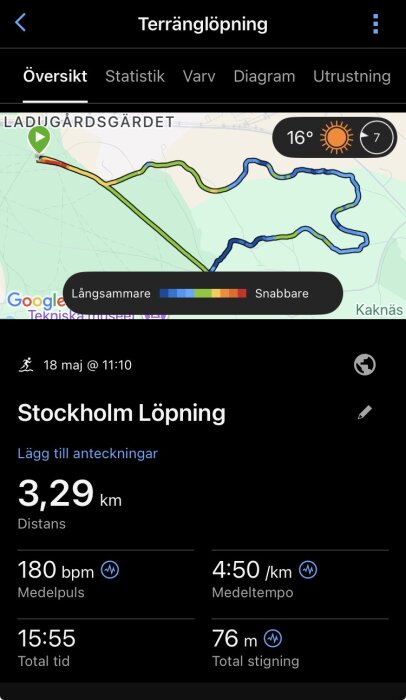Select the Översikt tab
The height and width of the screenshot is (700, 406).
(55, 76)
